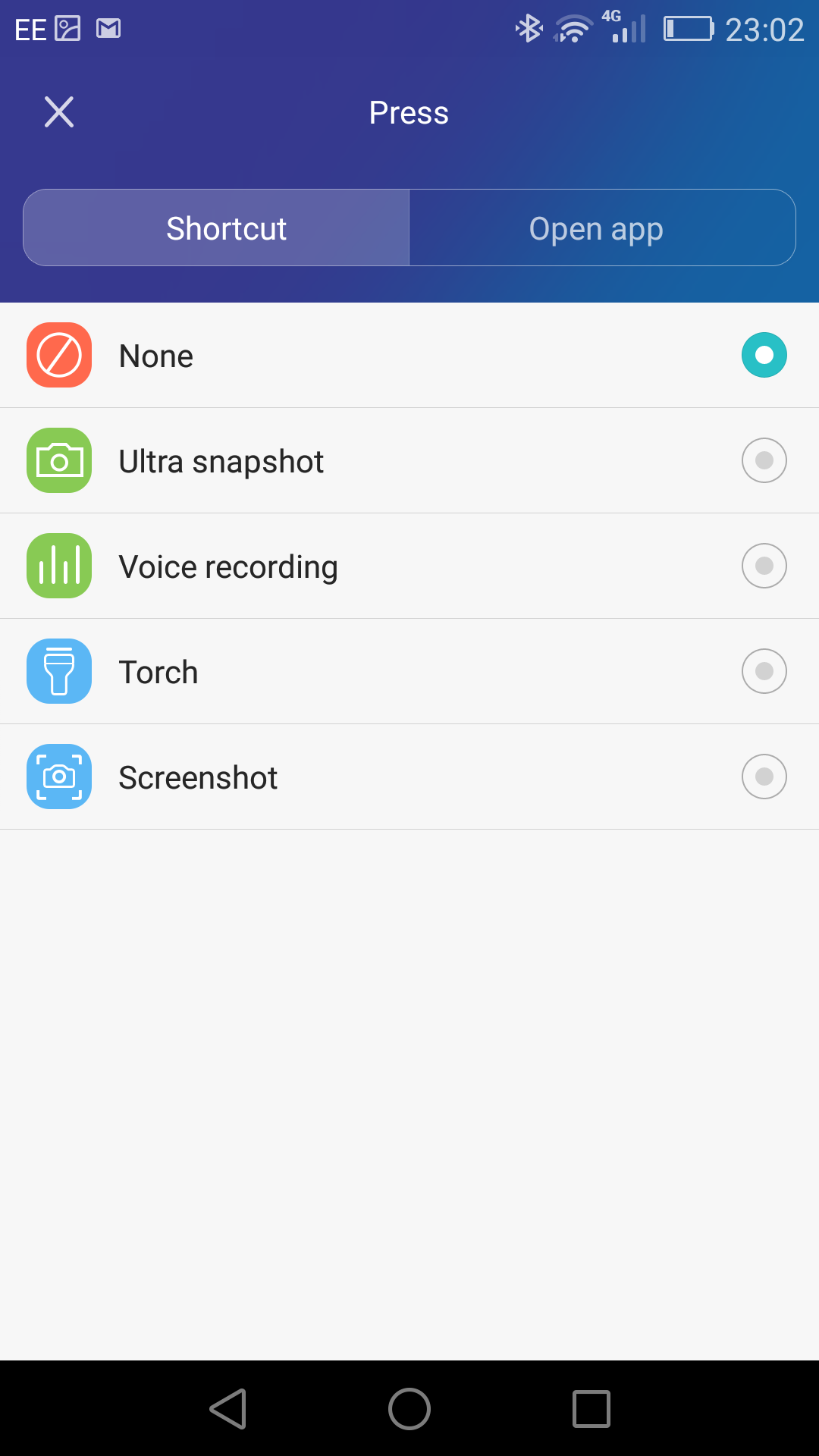This screenshot has width=819, height=1456.
Task: Pick Screenshot as the shortcut
Action: coord(409,777)
